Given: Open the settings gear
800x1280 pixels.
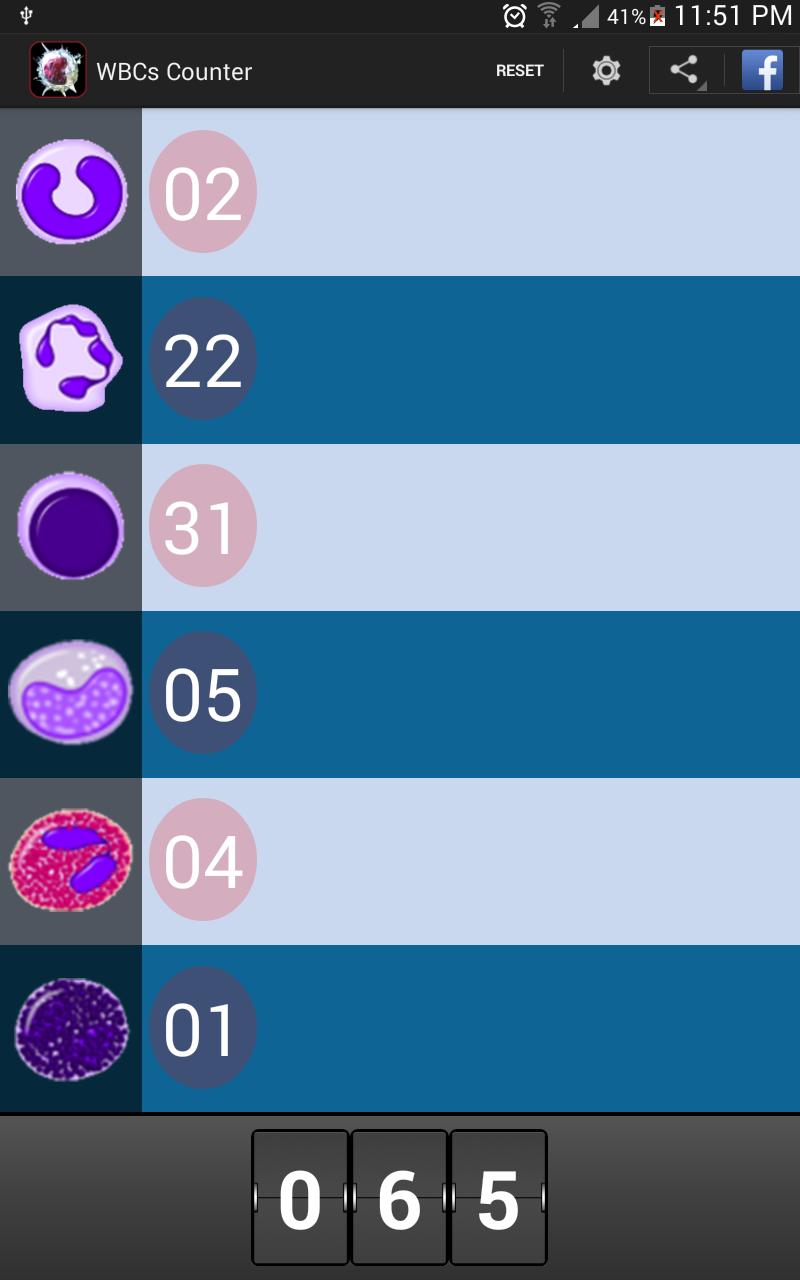Looking at the screenshot, I should pyautogui.click(x=604, y=70).
